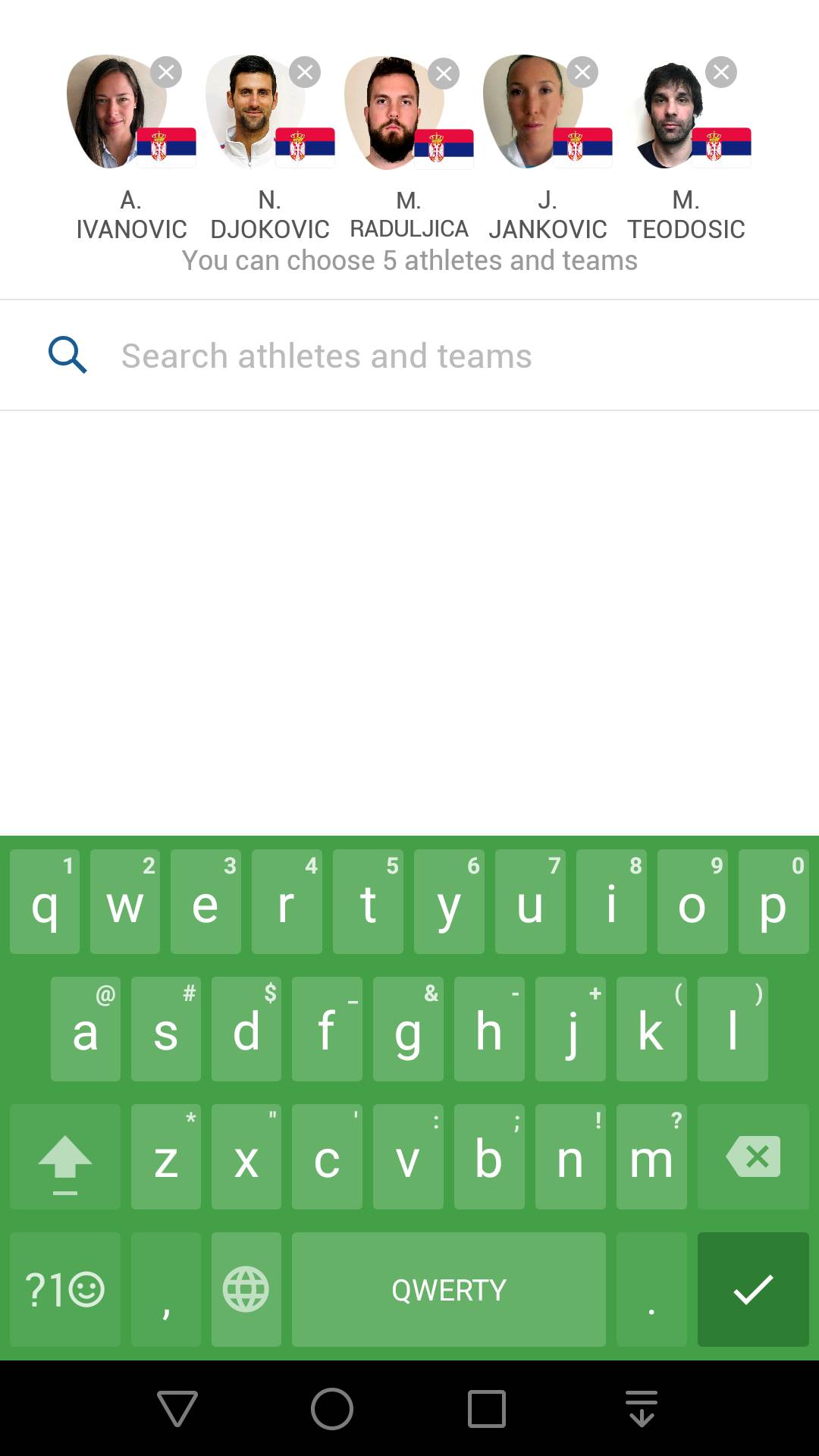Go back with the navigation bar
The height and width of the screenshot is (1456, 819).
pyautogui.click(x=177, y=1409)
